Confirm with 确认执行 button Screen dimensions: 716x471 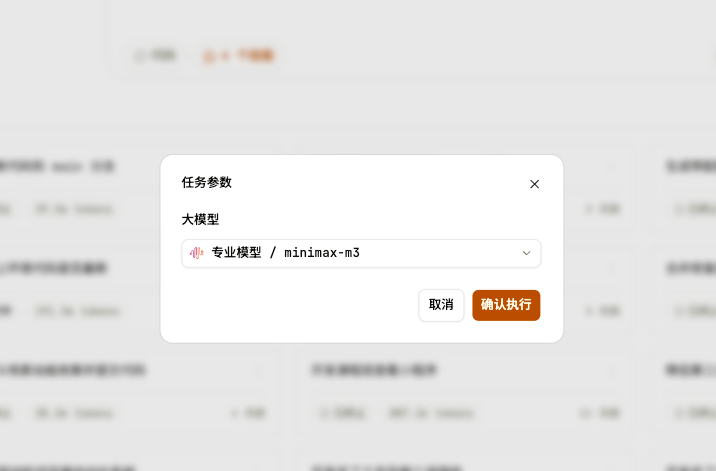click(x=506, y=305)
